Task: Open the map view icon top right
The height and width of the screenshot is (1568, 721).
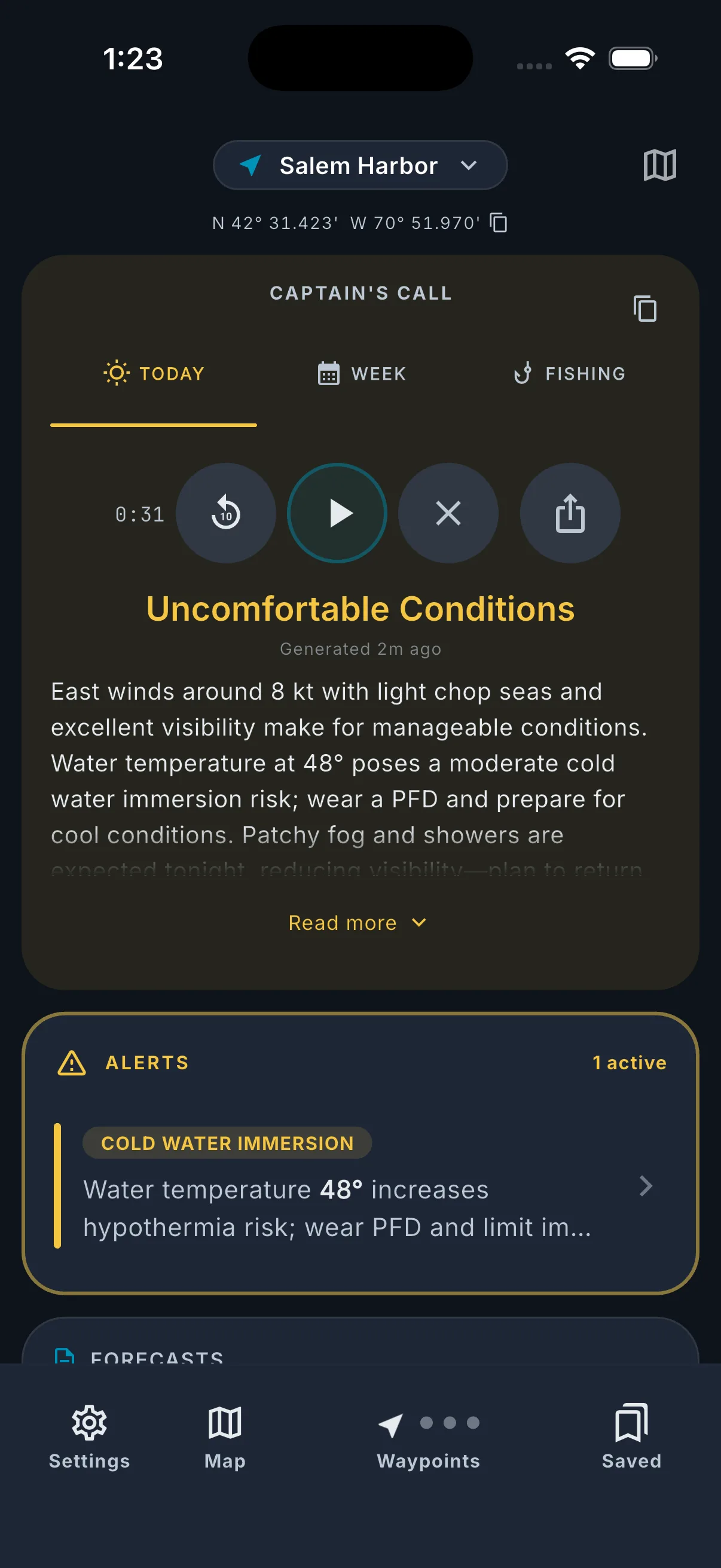Action: coord(659,164)
